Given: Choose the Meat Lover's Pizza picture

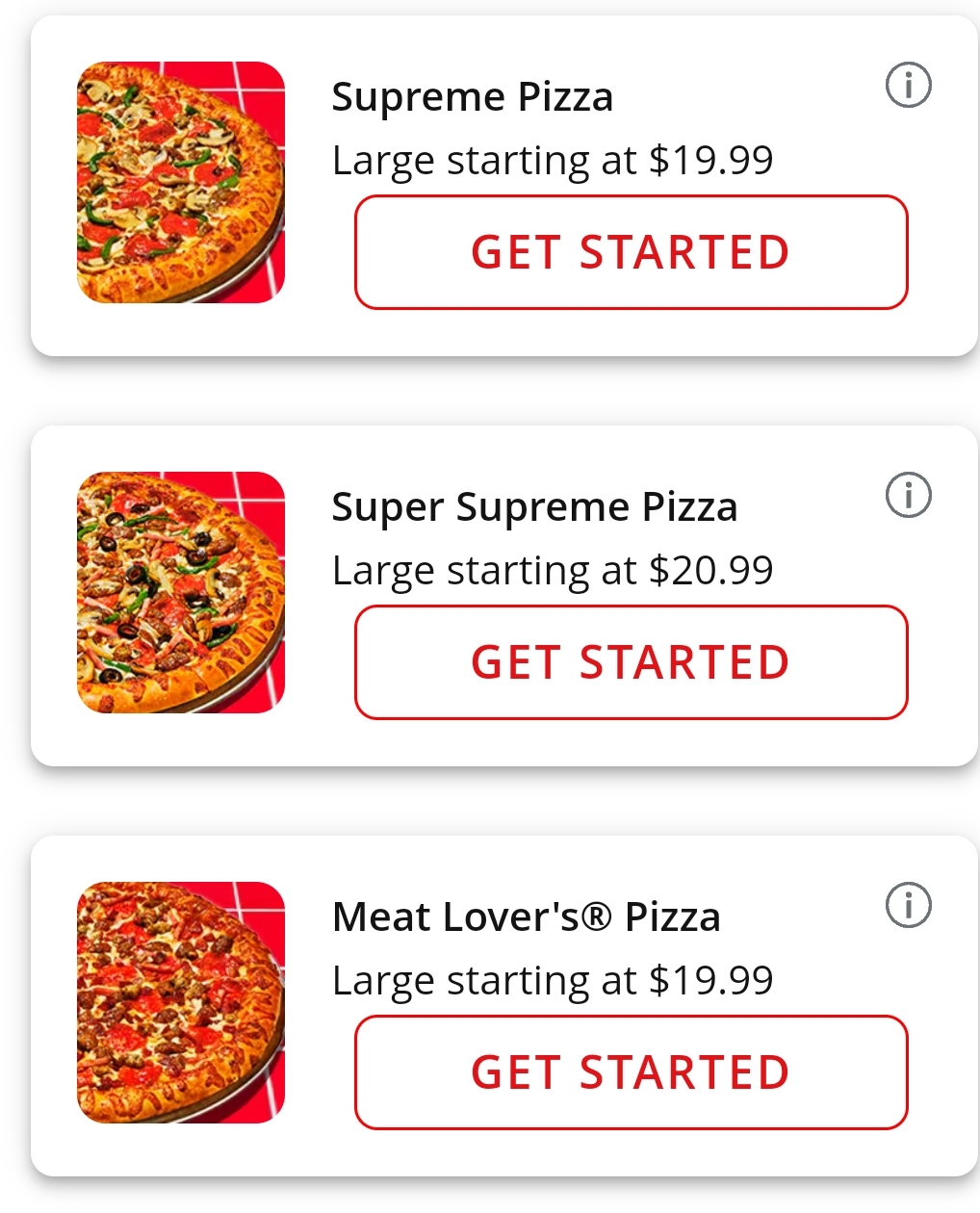Looking at the screenshot, I should [x=181, y=1003].
